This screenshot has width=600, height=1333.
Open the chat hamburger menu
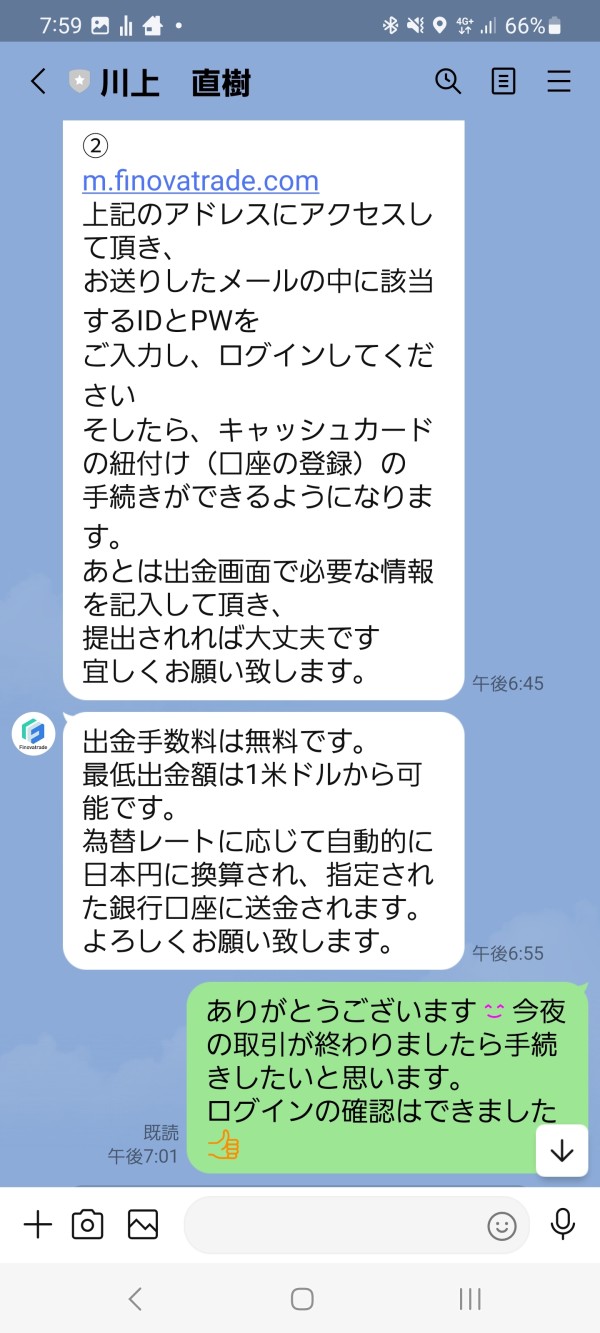click(x=559, y=81)
